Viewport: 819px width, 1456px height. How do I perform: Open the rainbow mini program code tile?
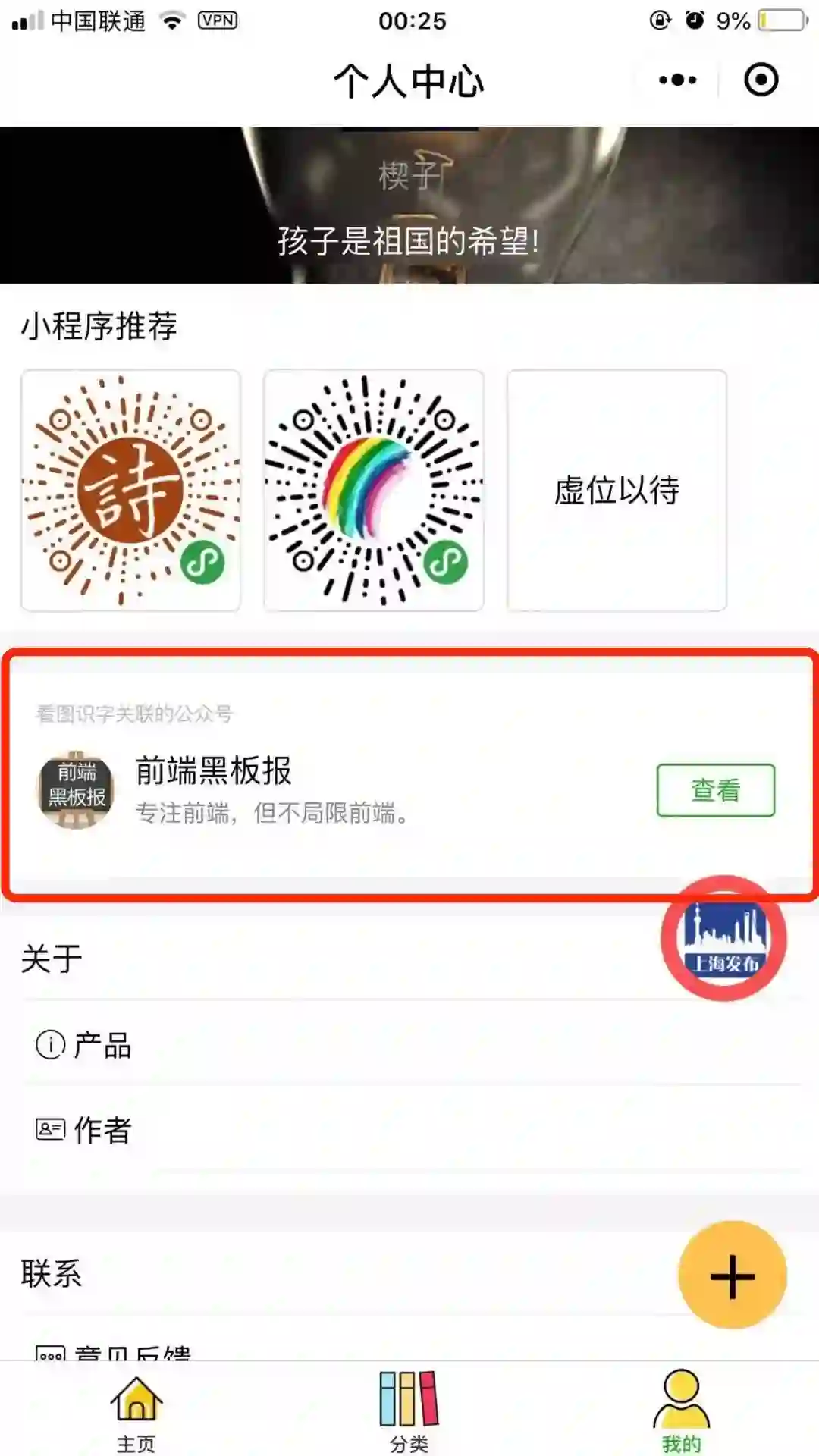pos(373,490)
